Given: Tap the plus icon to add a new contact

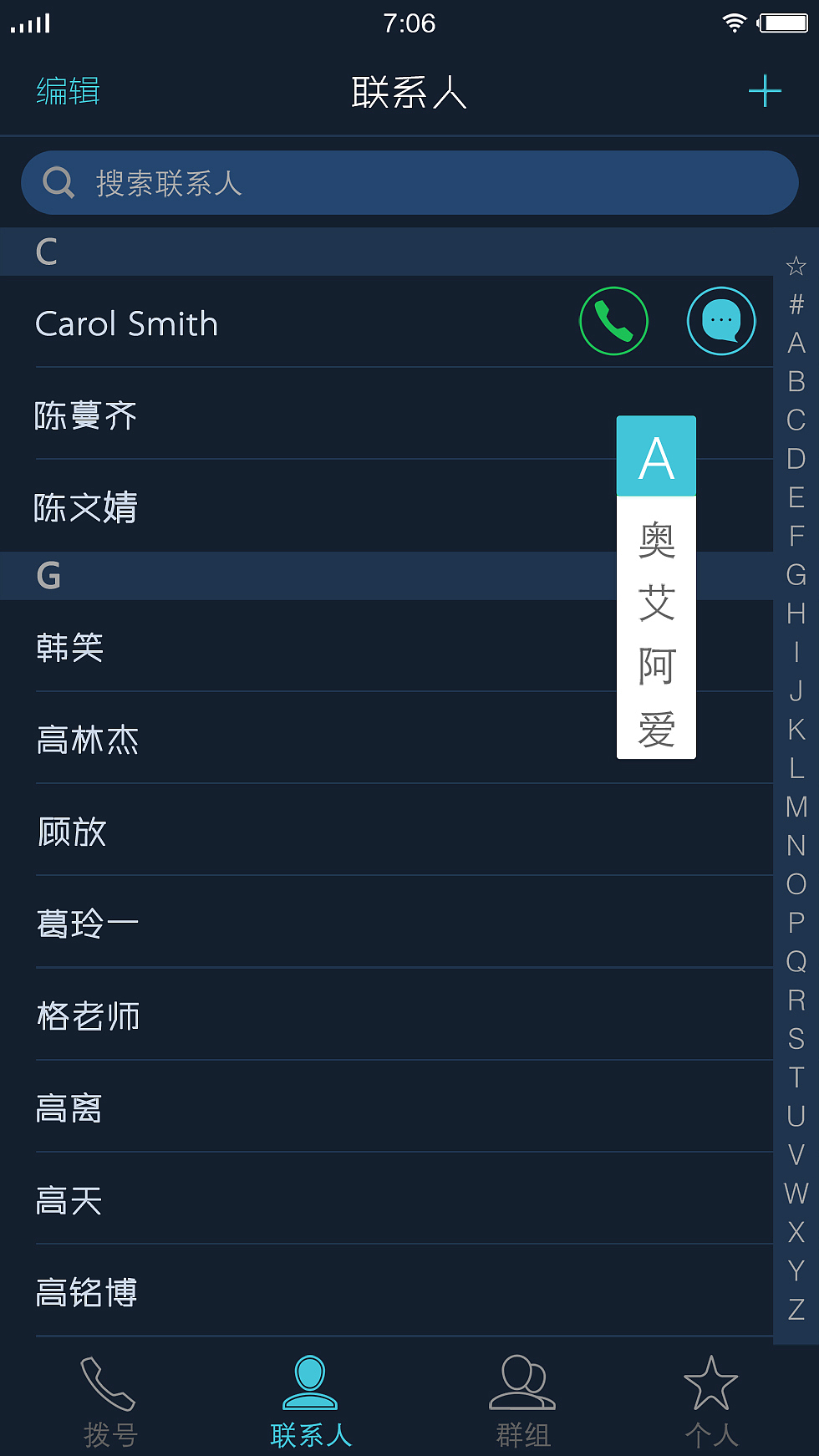Looking at the screenshot, I should tap(765, 92).
